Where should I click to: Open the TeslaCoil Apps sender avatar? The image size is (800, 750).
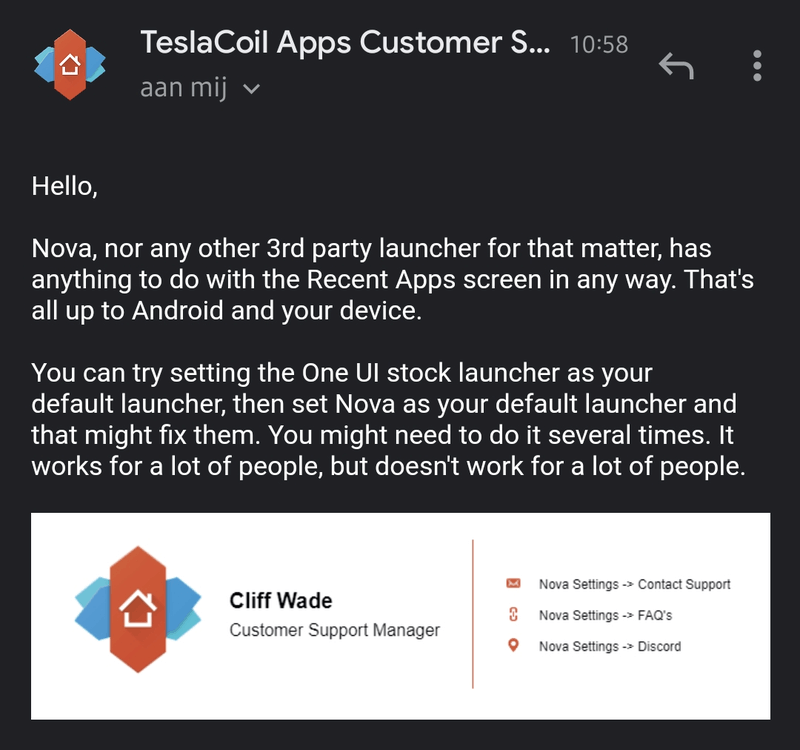pos(69,65)
